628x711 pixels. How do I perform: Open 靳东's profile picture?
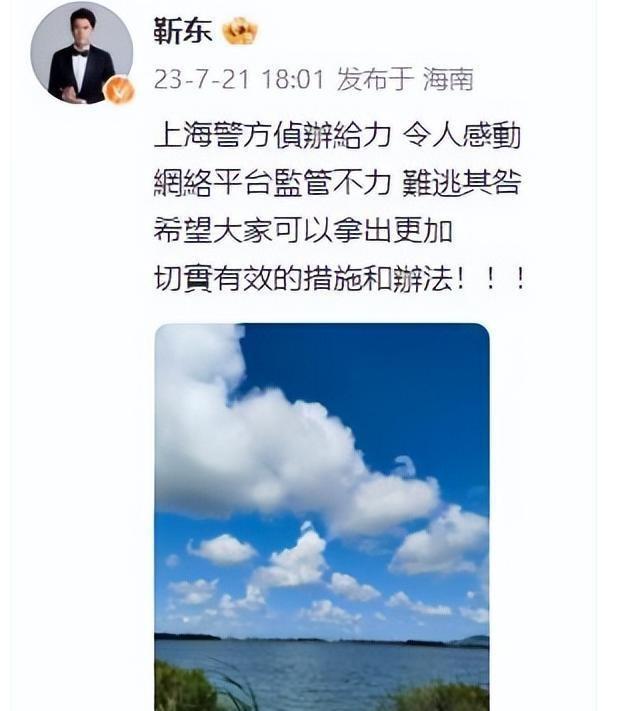pyautogui.click(x=81, y=55)
